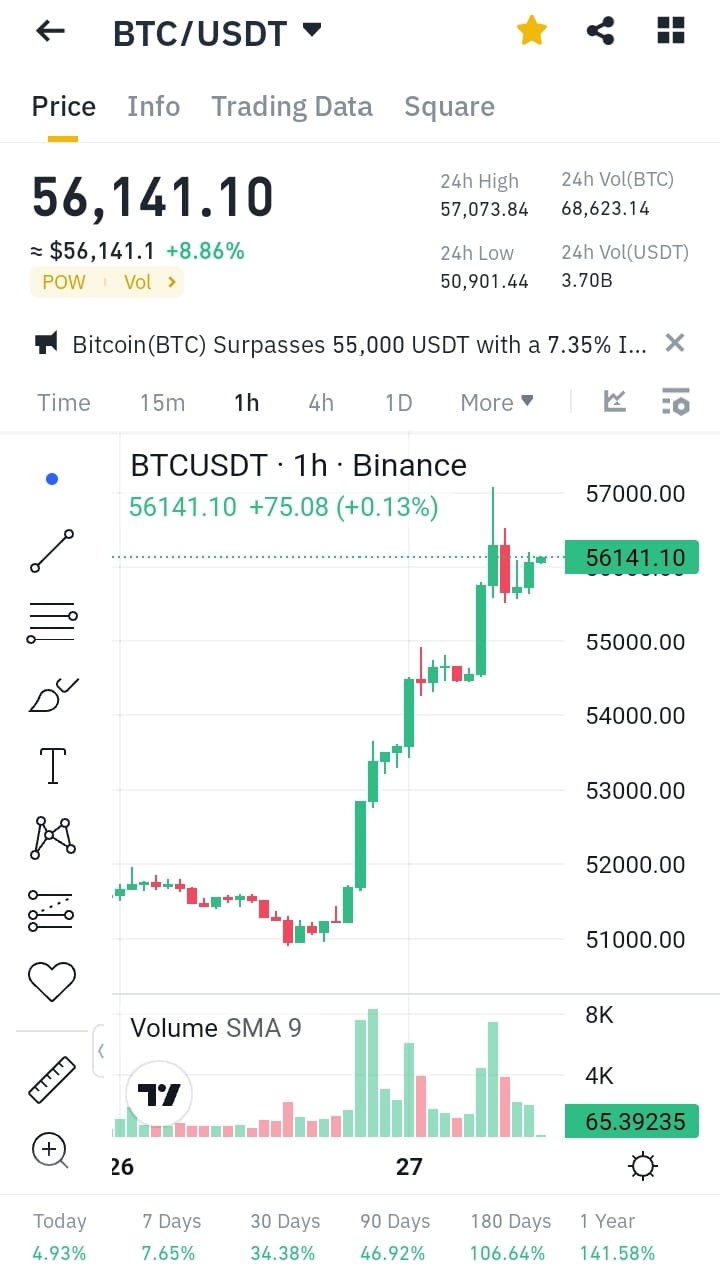
Task: Select the zoom magnifier tool
Action: 51,1150
